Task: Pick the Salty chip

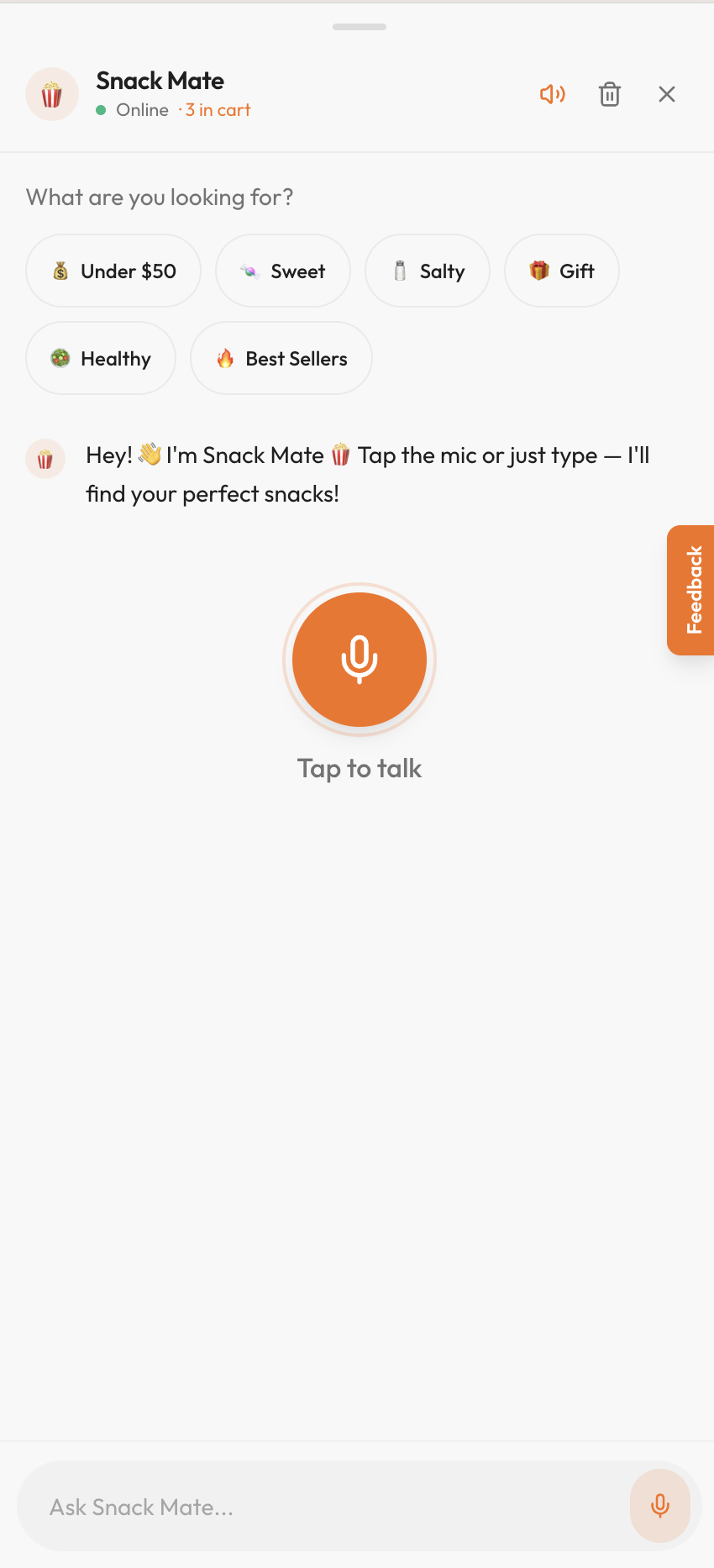Action: click(428, 271)
